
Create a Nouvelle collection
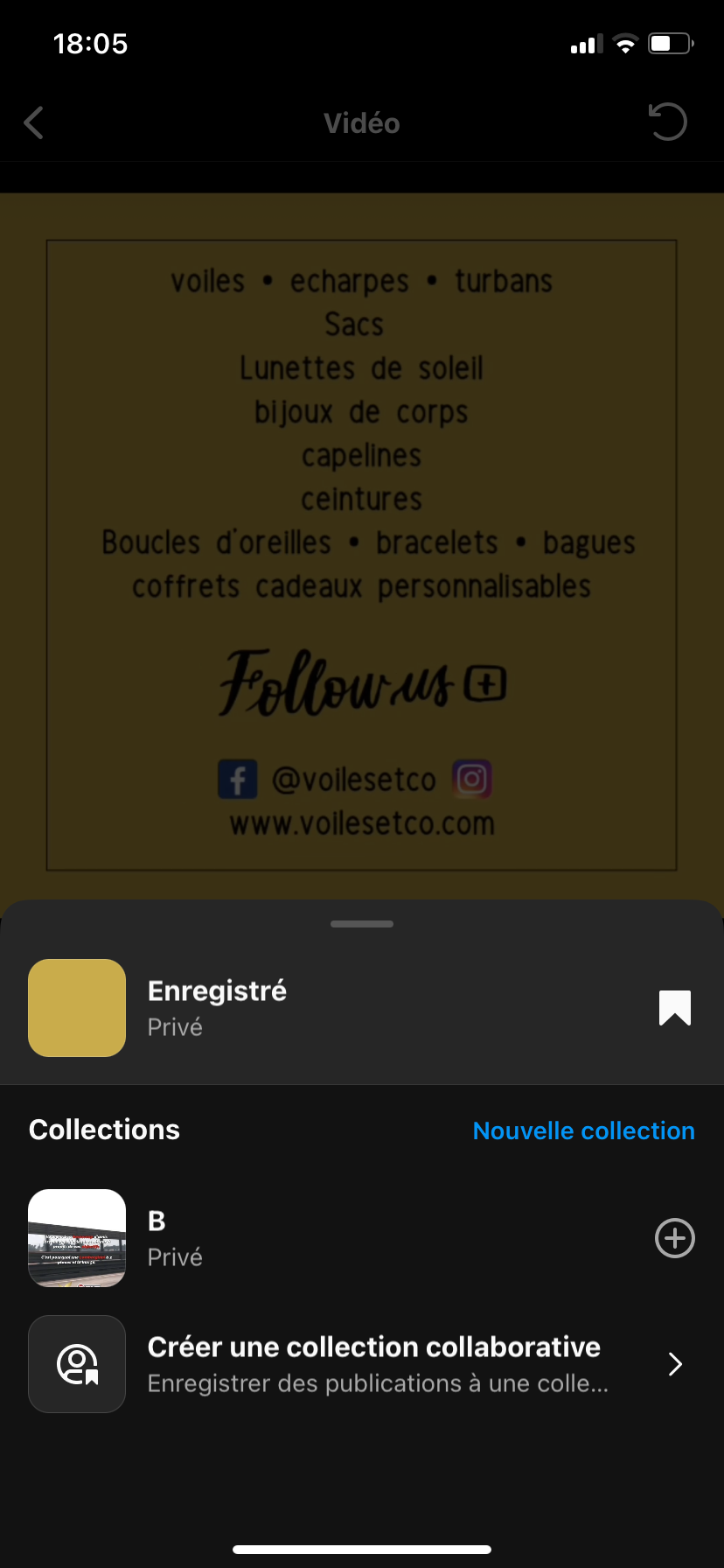pos(583,1130)
